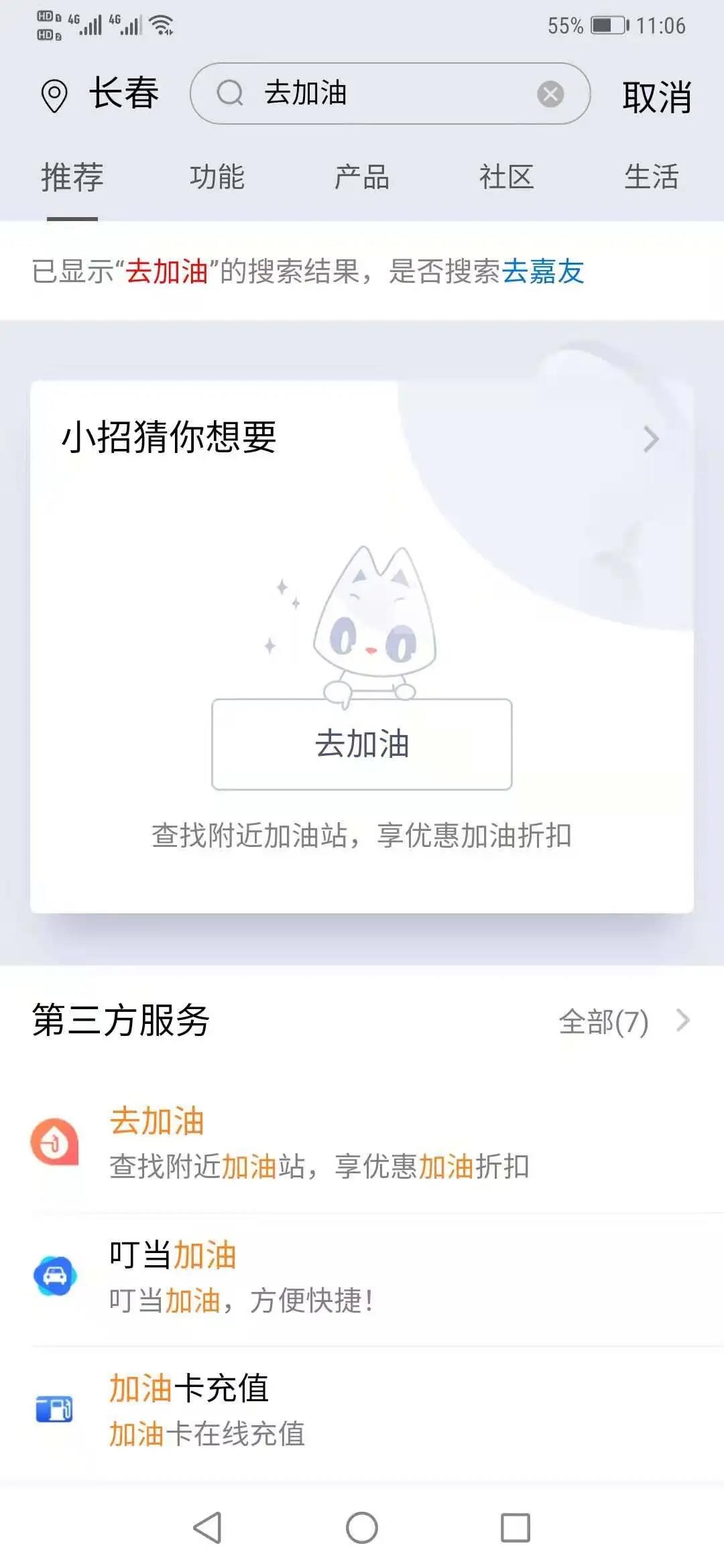Go back using the system back button
The image size is (724, 1568).
207,1528
